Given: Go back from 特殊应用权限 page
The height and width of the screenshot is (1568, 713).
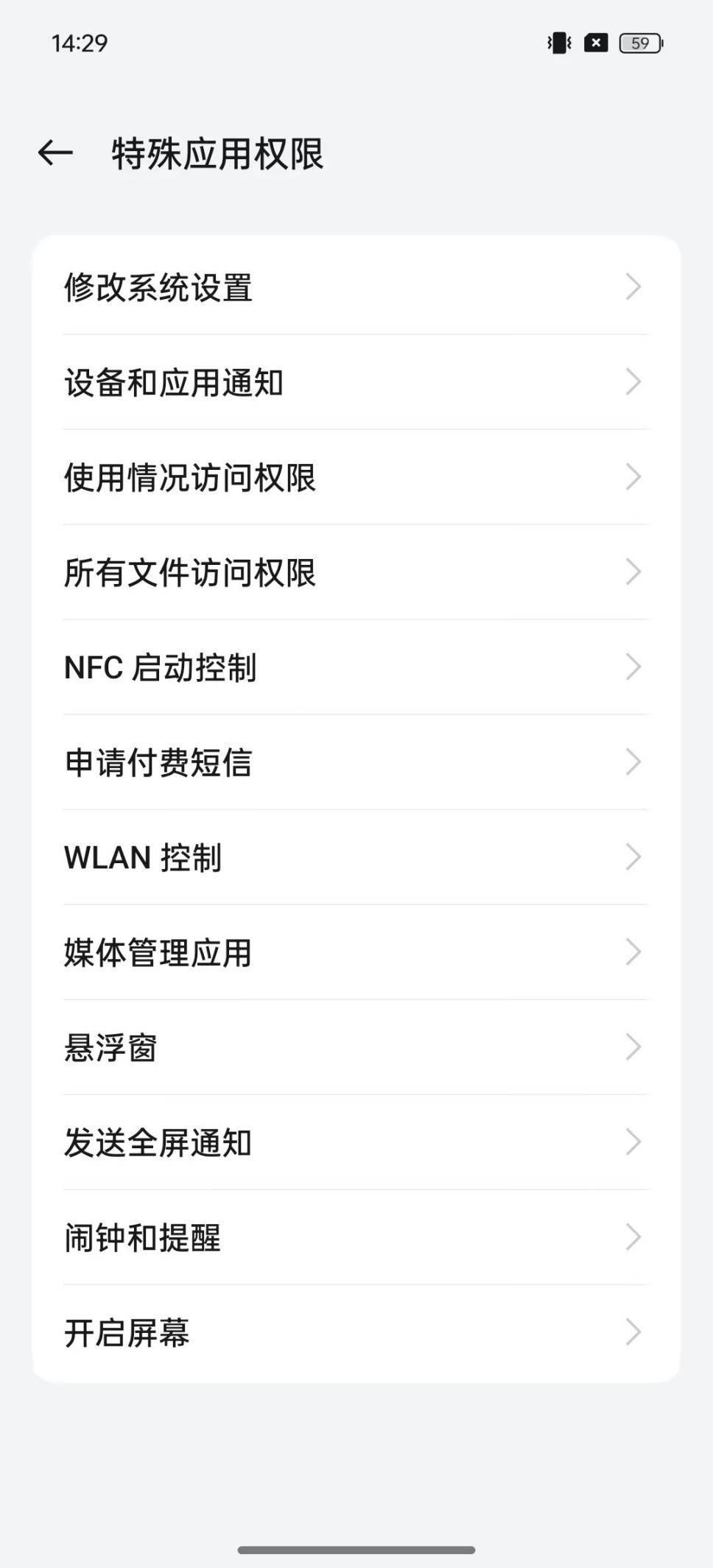Looking at the screenshot, I should [56, 153].
